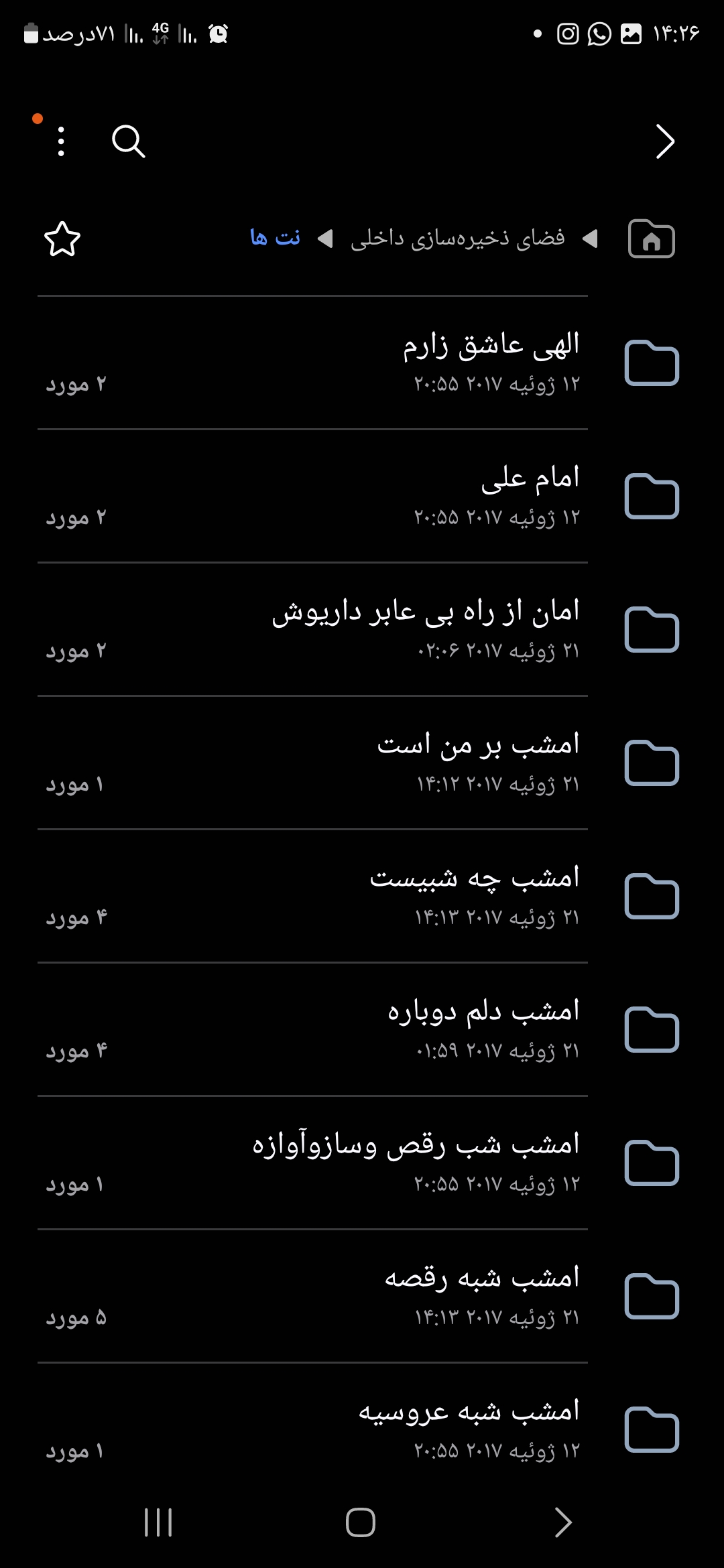
Task: Open the الهی عاشق زارم folder
Action: (x=362, y=363)
